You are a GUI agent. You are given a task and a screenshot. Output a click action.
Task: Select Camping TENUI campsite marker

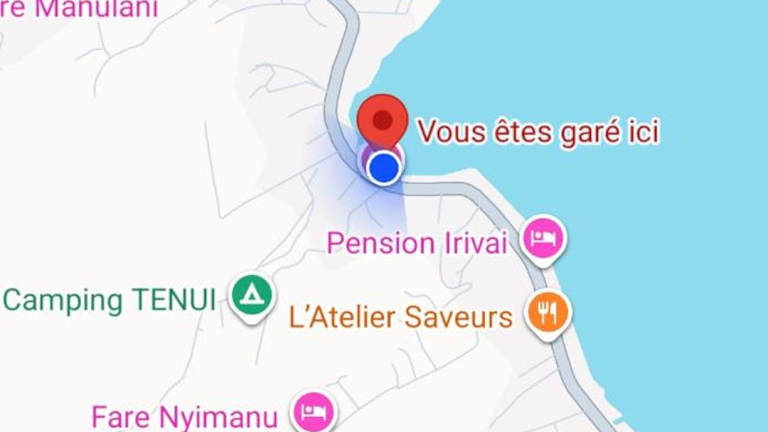pyautogui.click(x=252, y=295)
